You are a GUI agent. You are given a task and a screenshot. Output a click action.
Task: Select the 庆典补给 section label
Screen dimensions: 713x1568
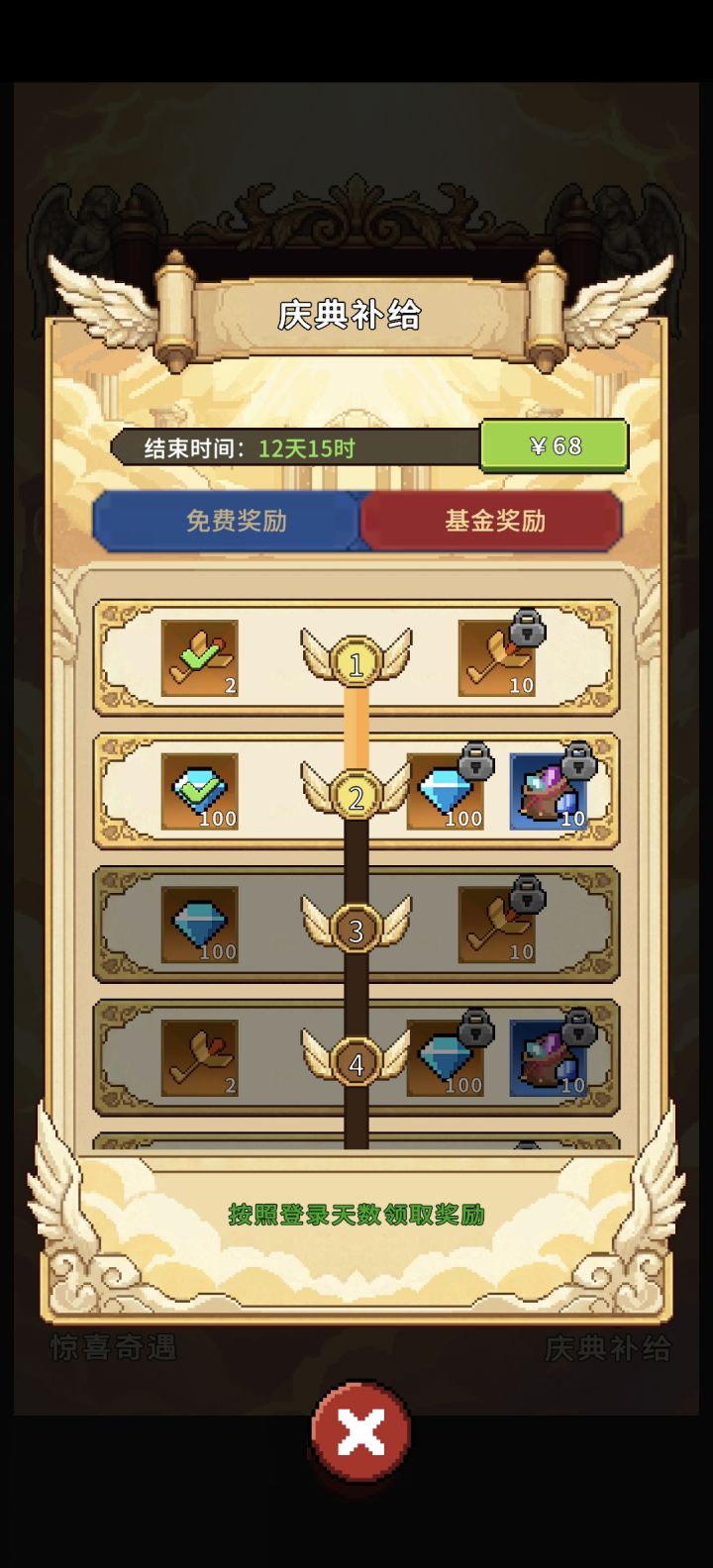click(606, 1345)
